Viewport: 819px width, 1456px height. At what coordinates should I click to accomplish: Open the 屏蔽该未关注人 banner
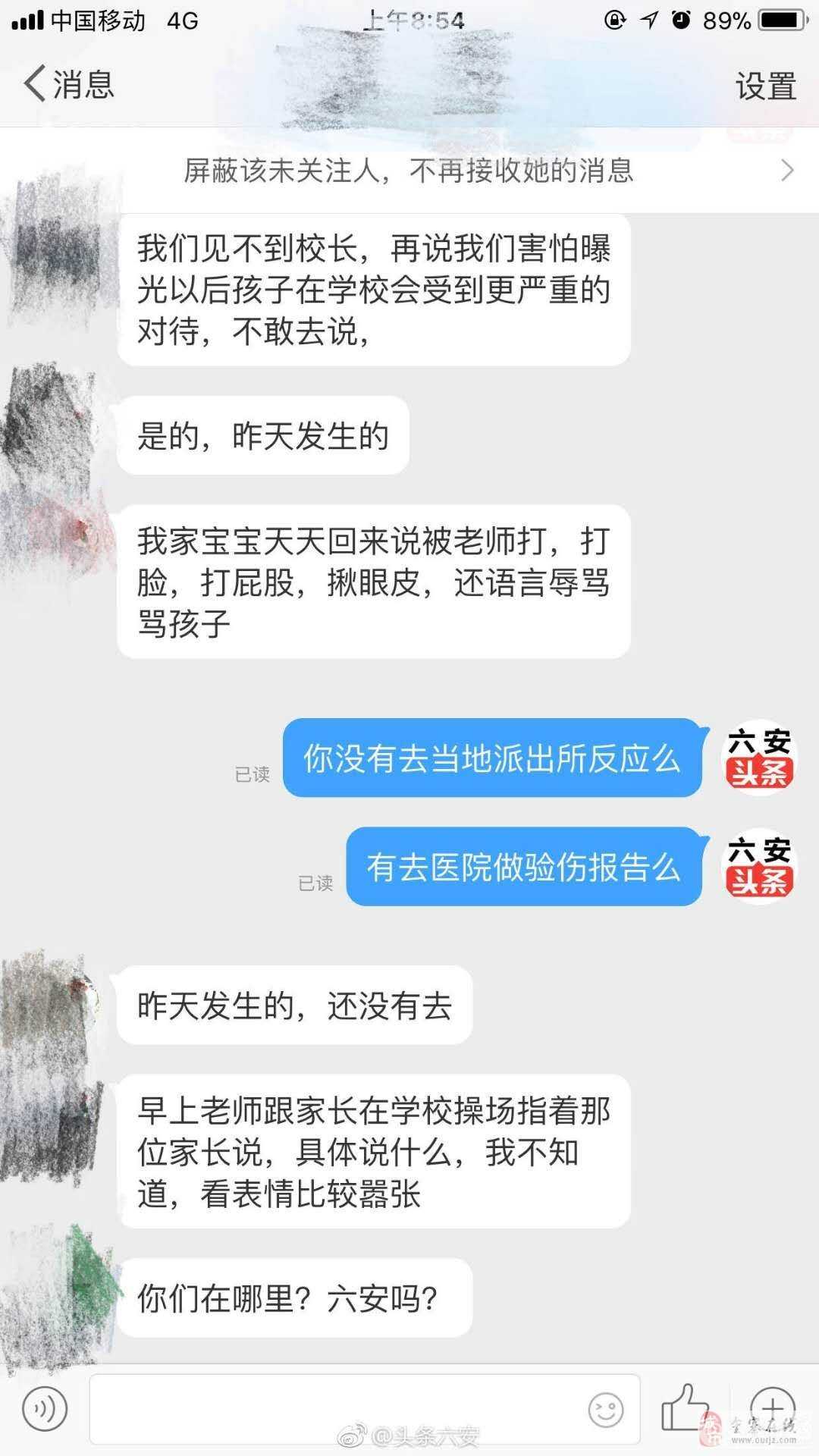[x=409, y=171]
